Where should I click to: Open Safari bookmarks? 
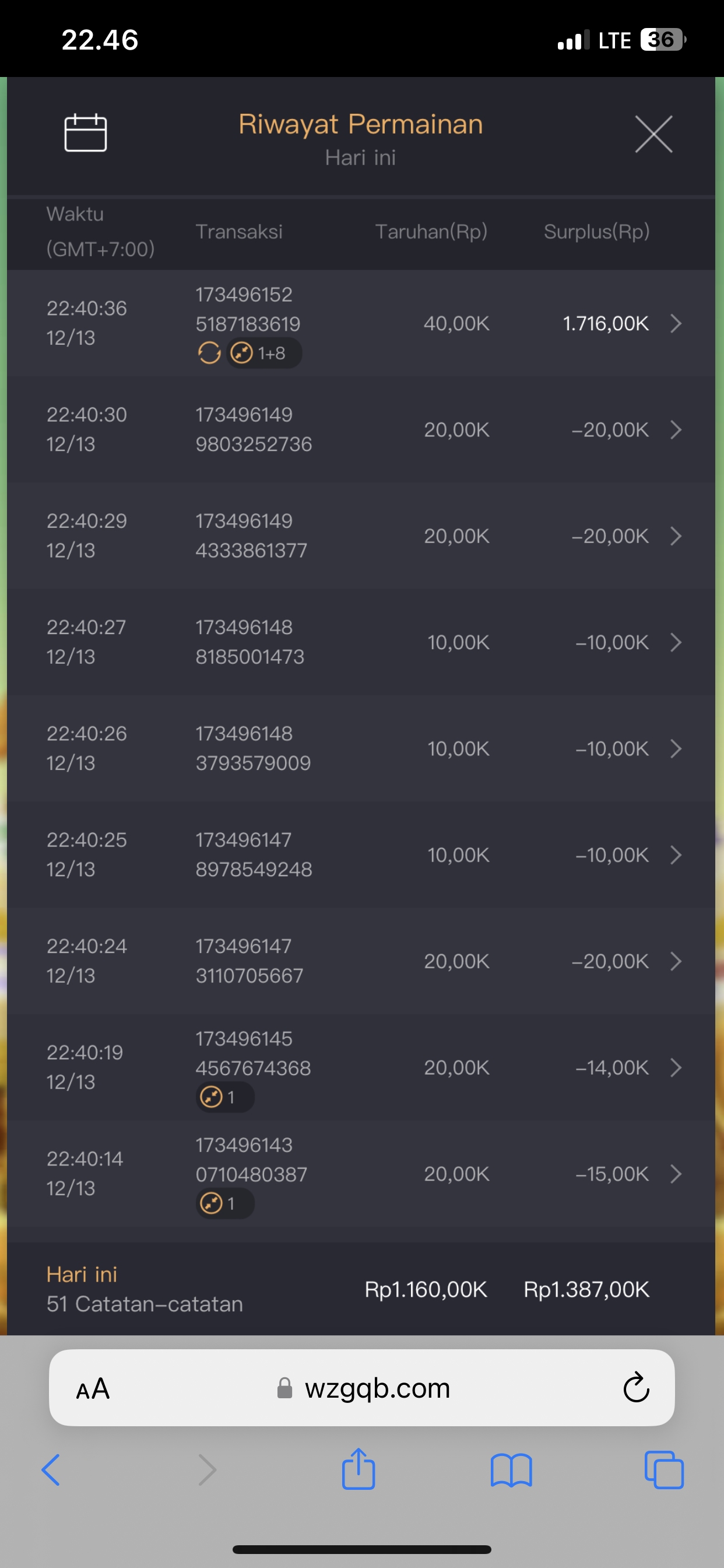click(511, 1470)
